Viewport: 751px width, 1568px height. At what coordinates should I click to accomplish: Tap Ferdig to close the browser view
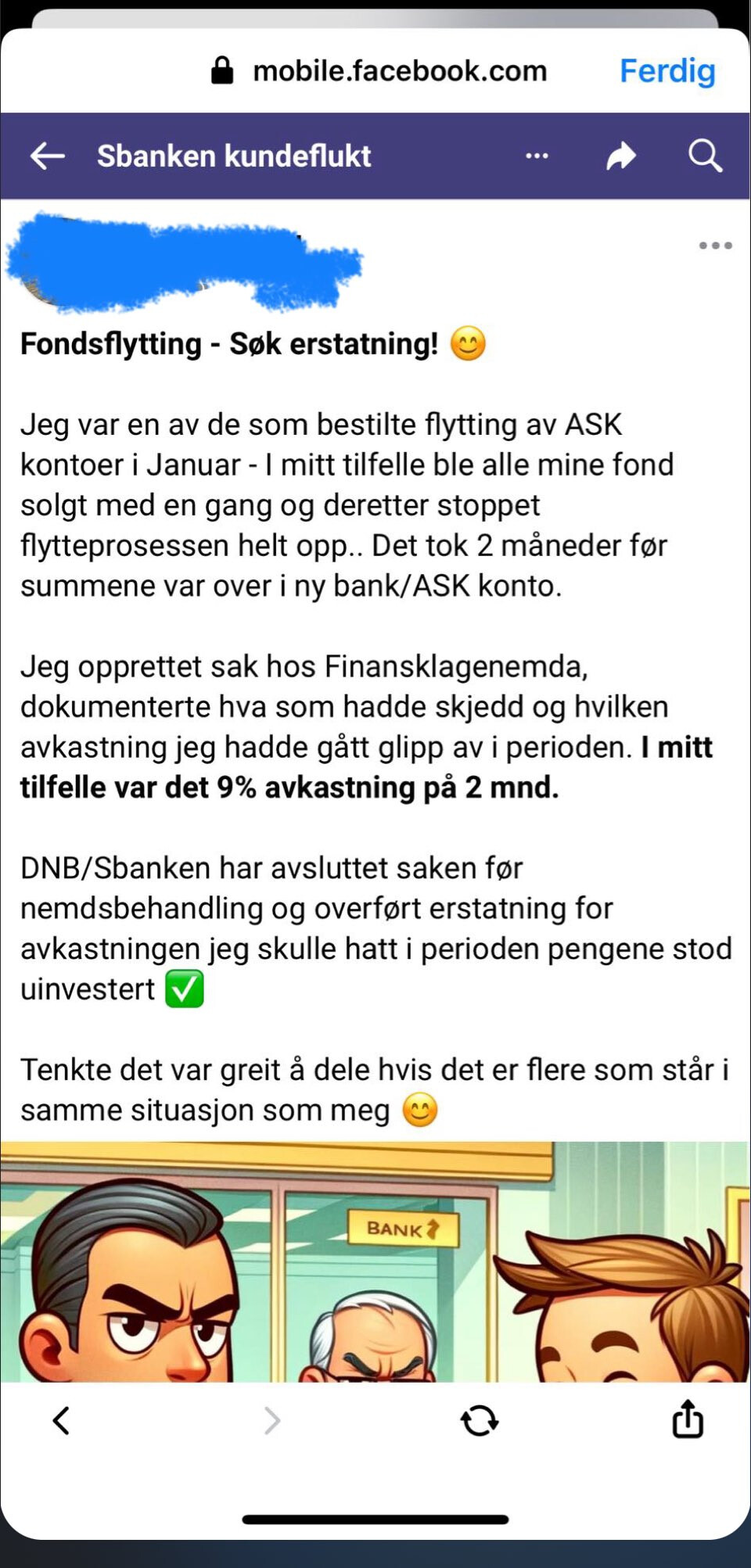click(667, 71)
